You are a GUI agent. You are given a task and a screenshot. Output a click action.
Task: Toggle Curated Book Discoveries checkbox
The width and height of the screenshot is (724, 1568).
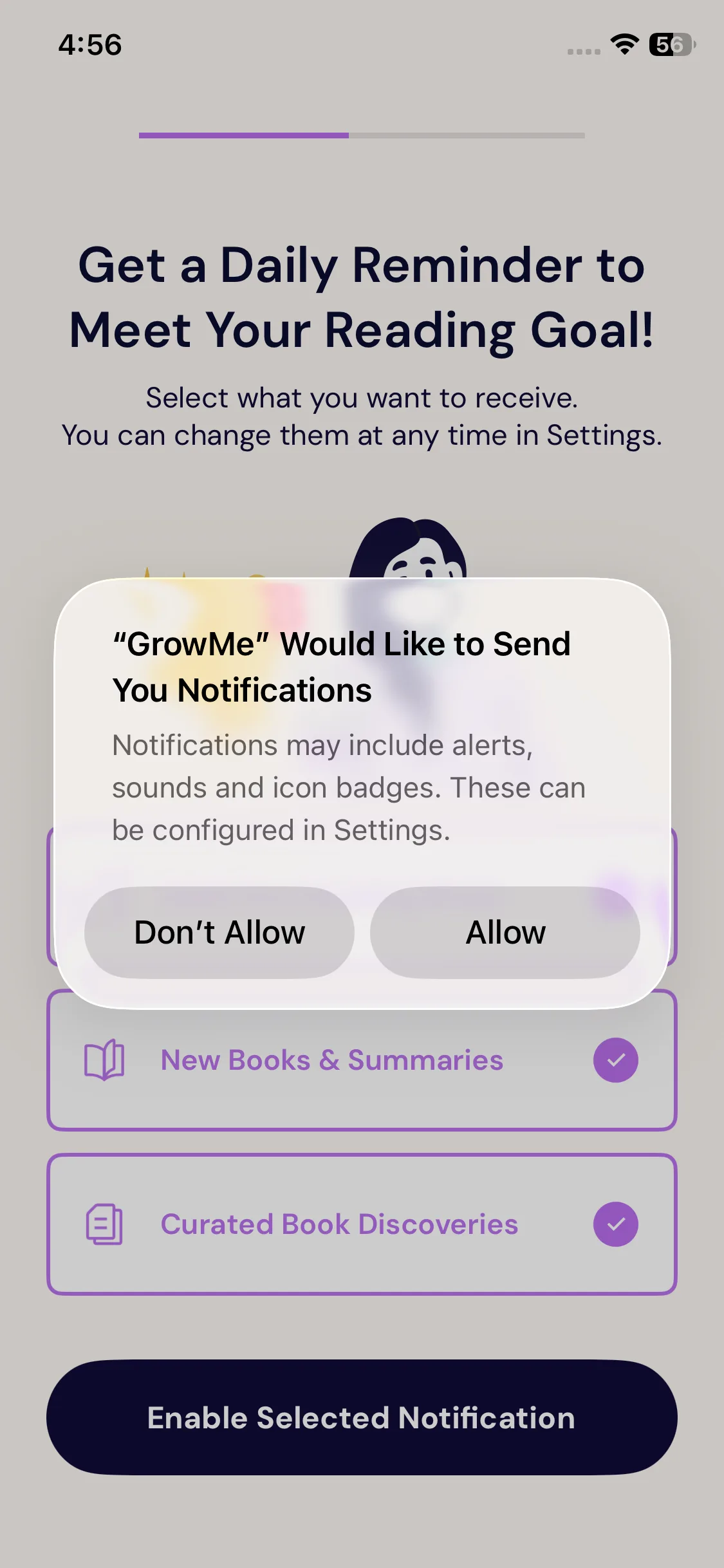point(615,1224)
